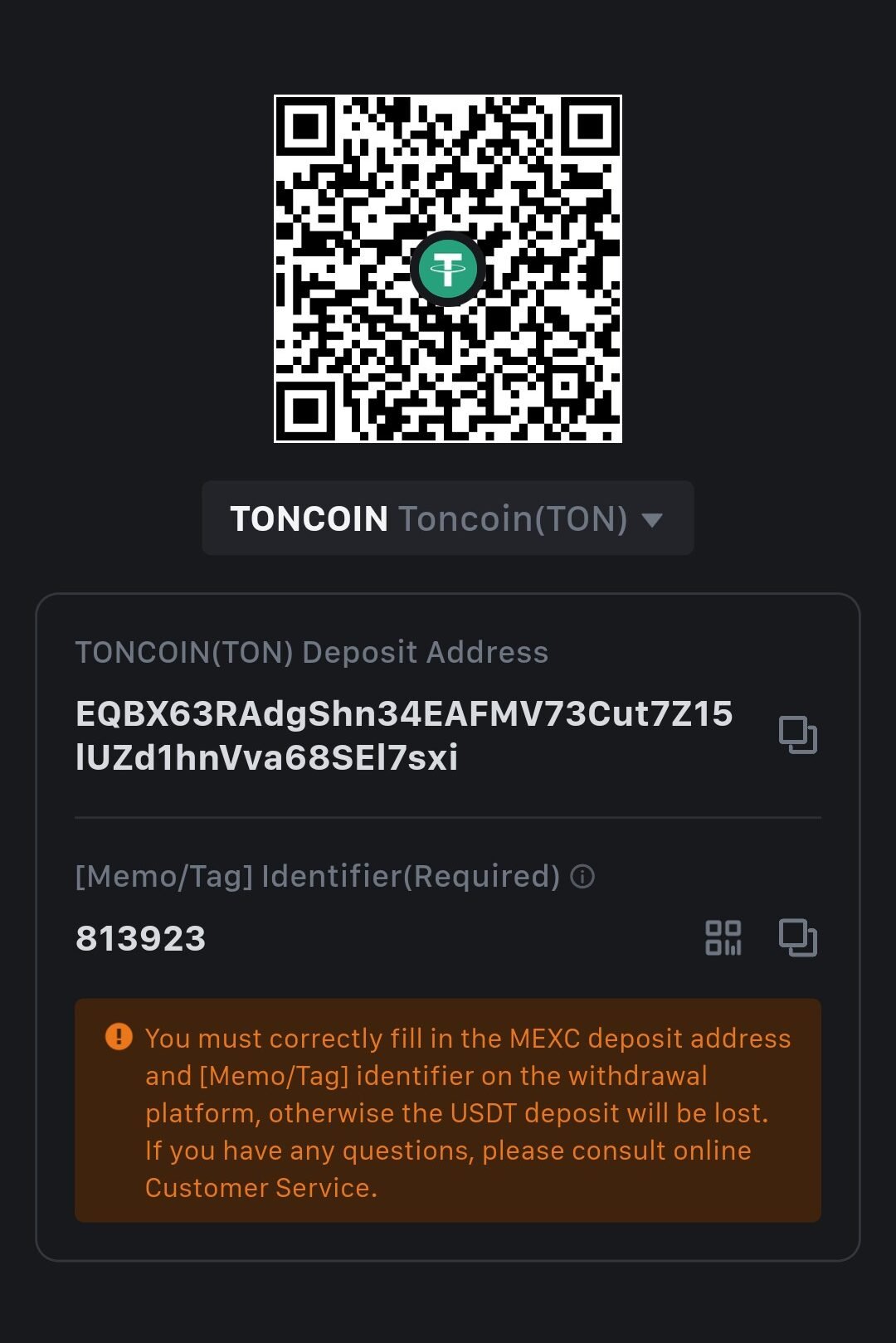Show QR code for the memo identifier

pyautogui.click(x=723, y=938)
